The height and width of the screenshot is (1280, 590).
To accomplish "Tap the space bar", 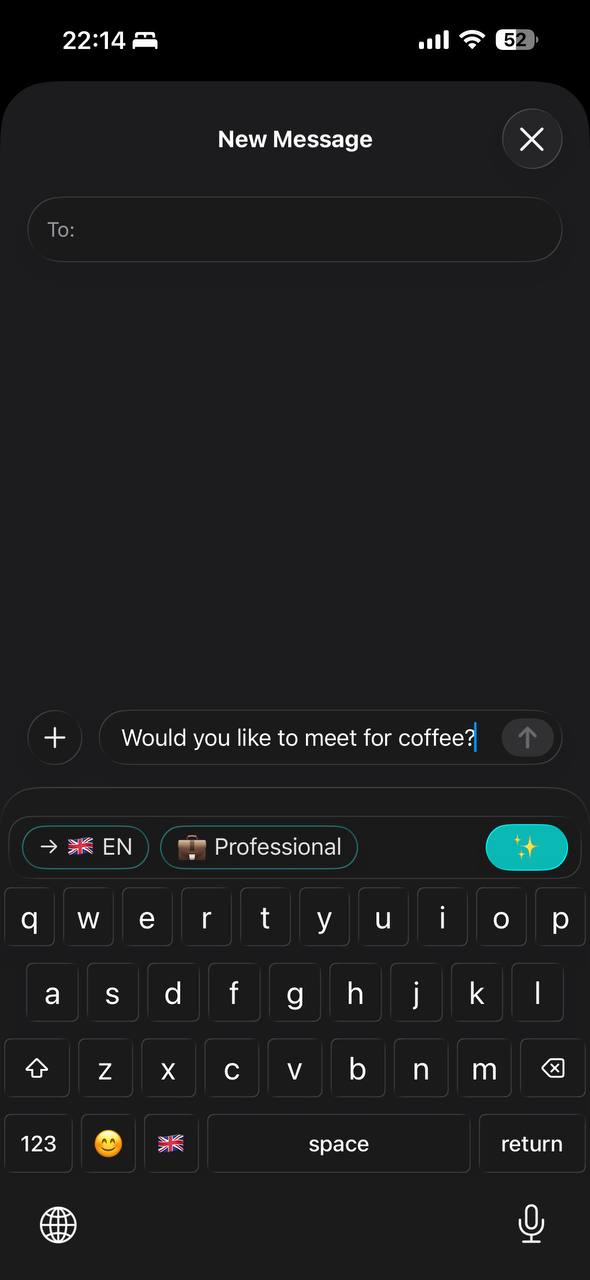I will (x=339, y=1143).
